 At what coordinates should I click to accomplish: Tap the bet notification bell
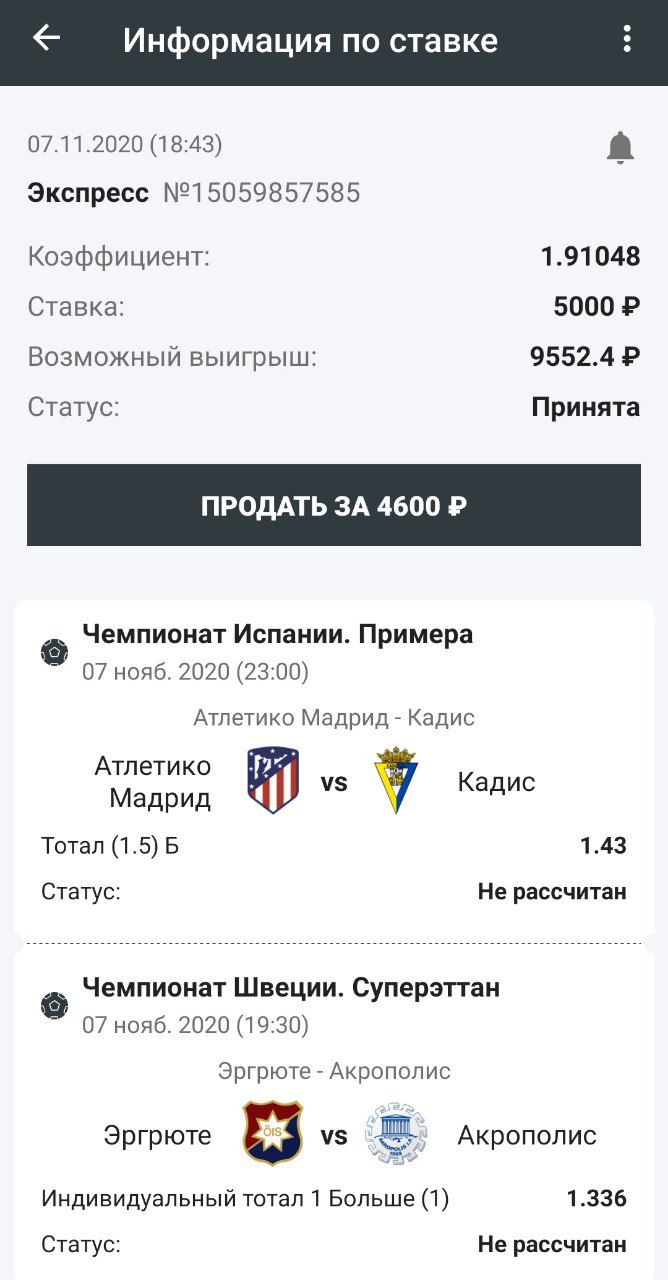point(620,148)
